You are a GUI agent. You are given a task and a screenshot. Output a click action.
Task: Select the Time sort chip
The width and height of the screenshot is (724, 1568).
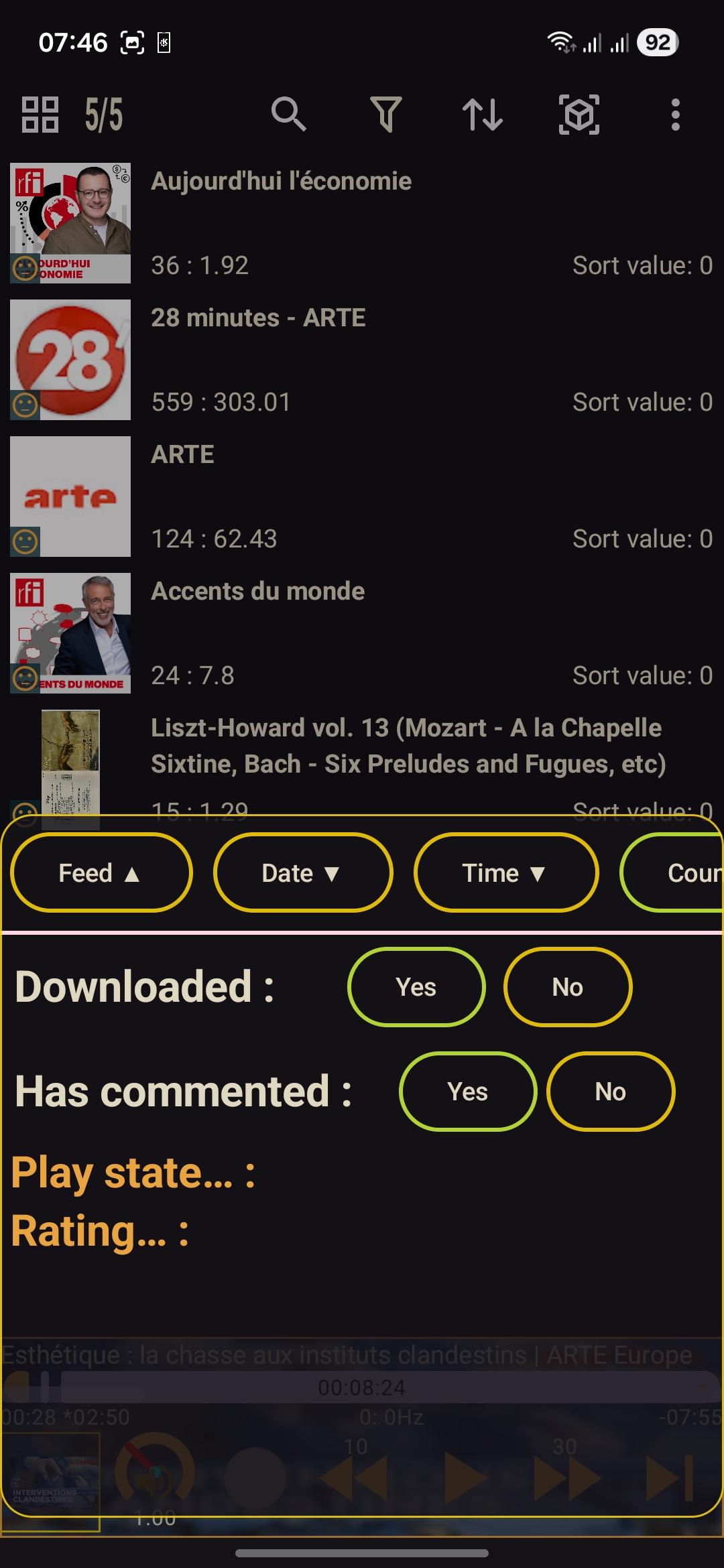point(506,872)
